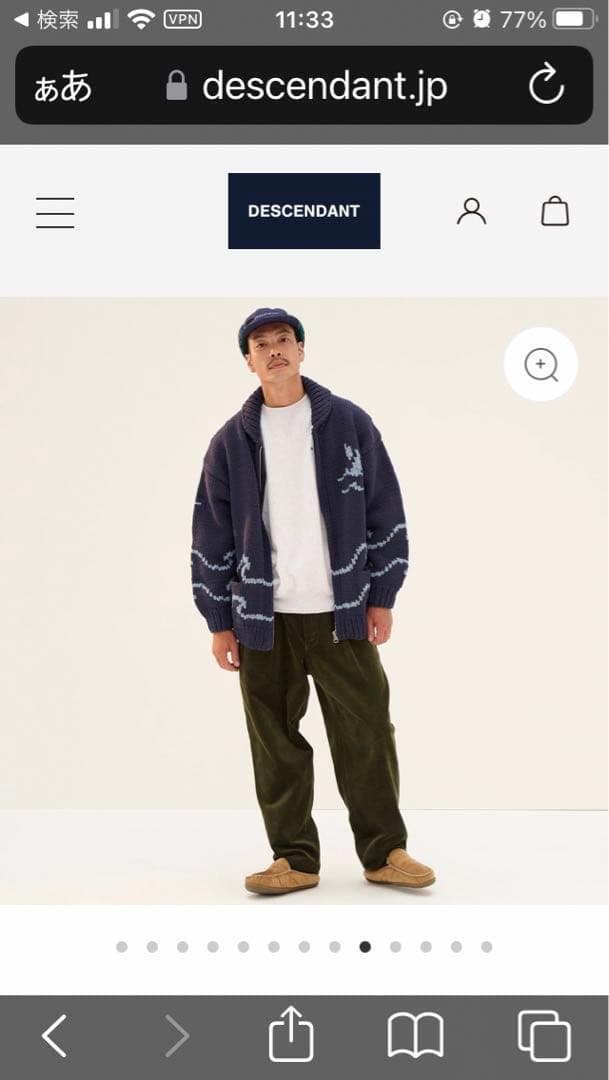Share this page via share sheet
The image size is (609, 1080).
(x=291, y=1035)
